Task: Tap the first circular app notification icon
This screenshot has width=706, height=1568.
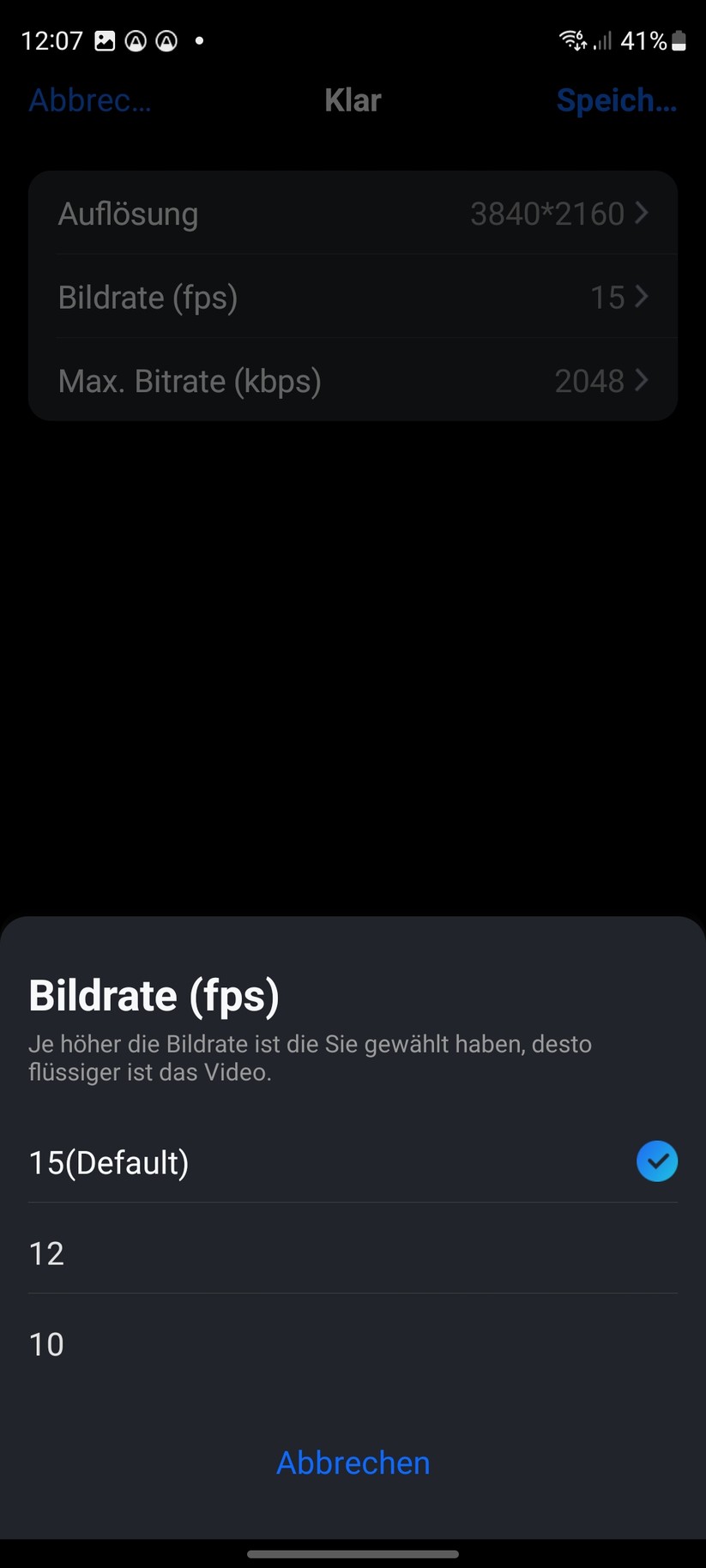Action: point(136,40)
